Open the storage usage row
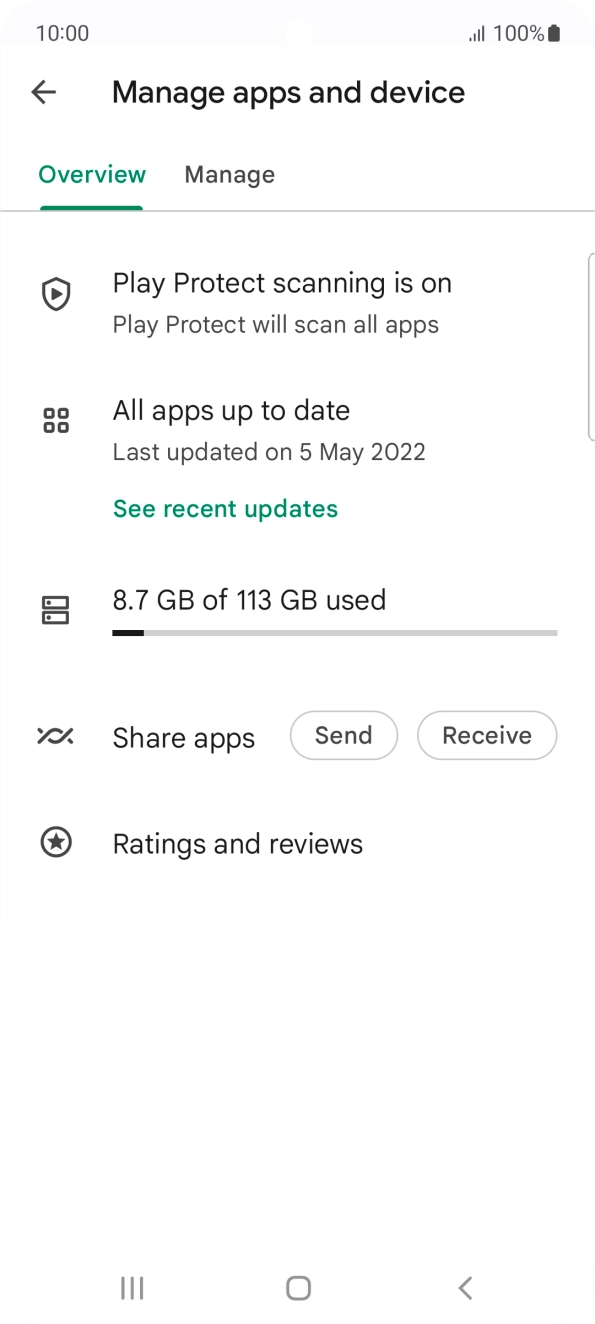This screenshot has width=595, height=1324. (297, 610)
